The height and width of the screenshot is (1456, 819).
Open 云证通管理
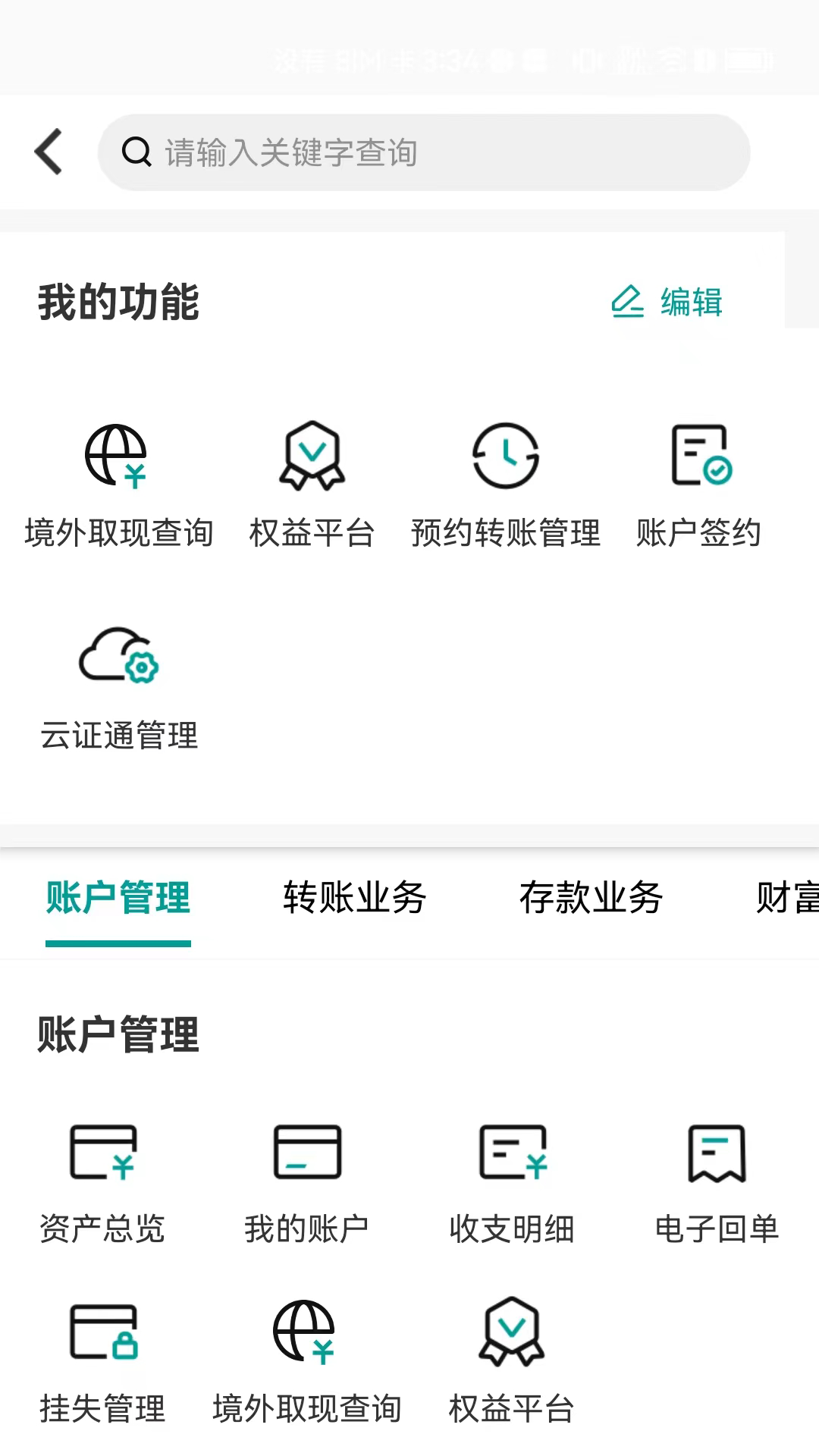pos(118,688)
